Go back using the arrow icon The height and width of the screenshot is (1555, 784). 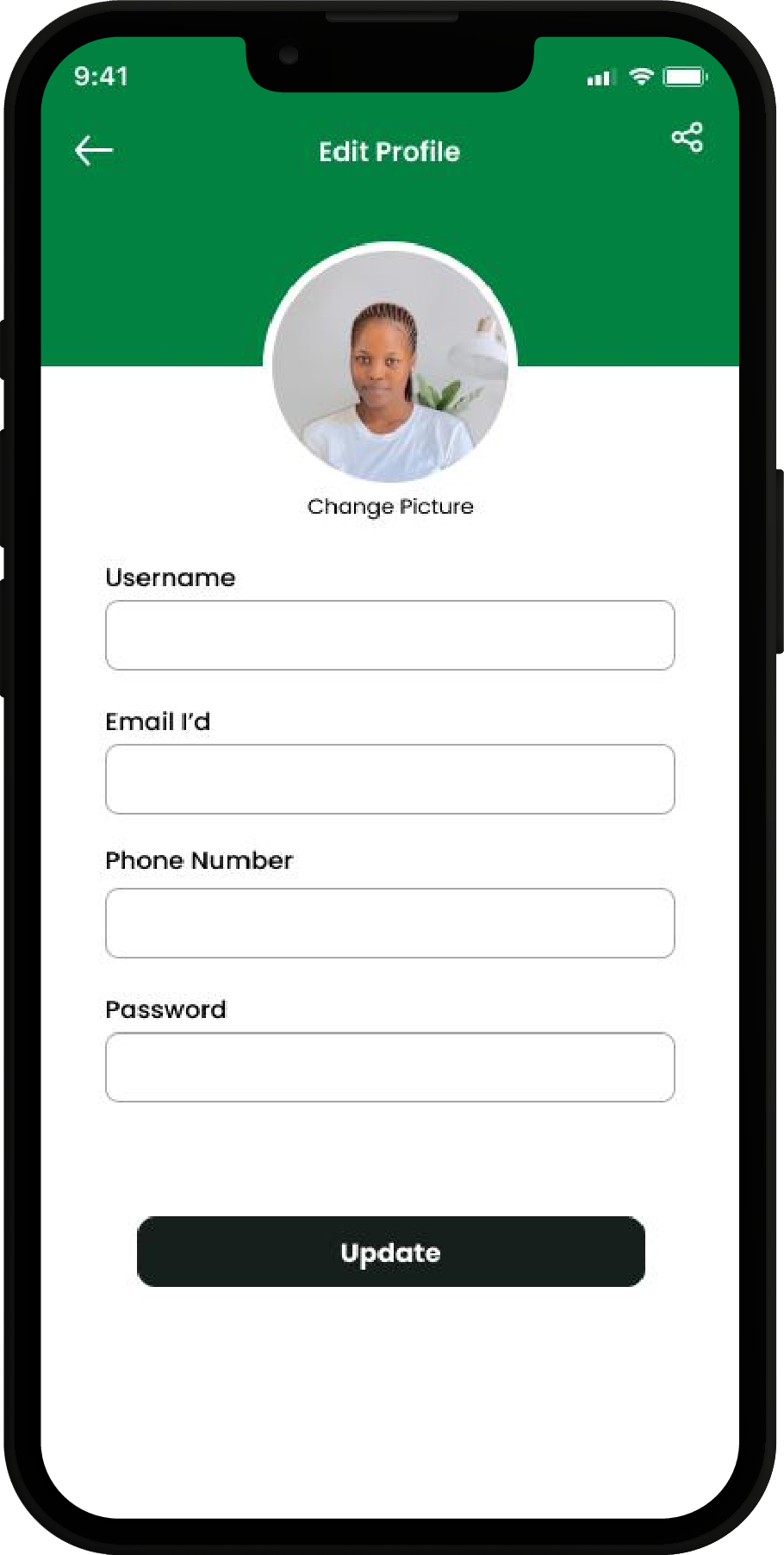pyautogui.click(x=94, y=151)
